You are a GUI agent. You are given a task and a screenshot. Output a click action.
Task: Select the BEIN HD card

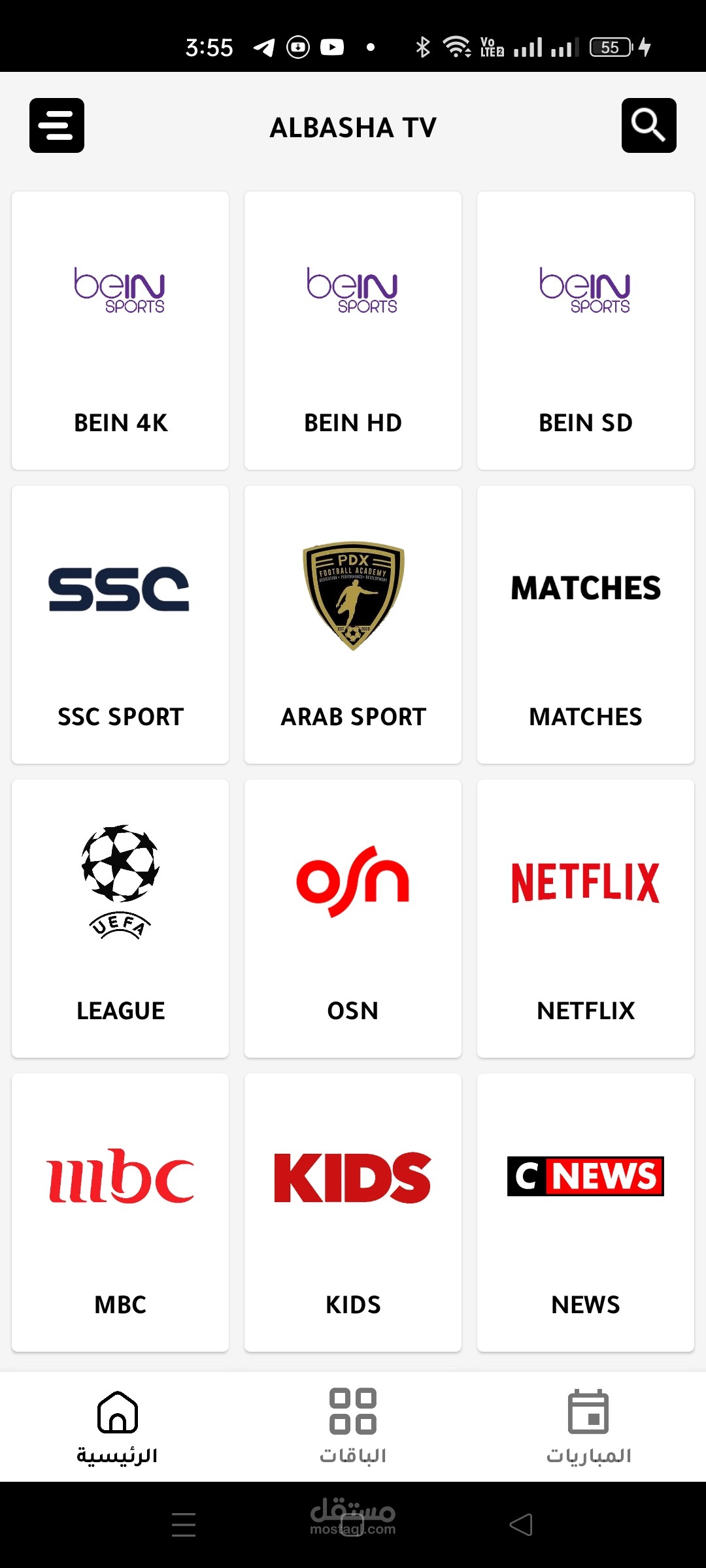tap(353, 331)
